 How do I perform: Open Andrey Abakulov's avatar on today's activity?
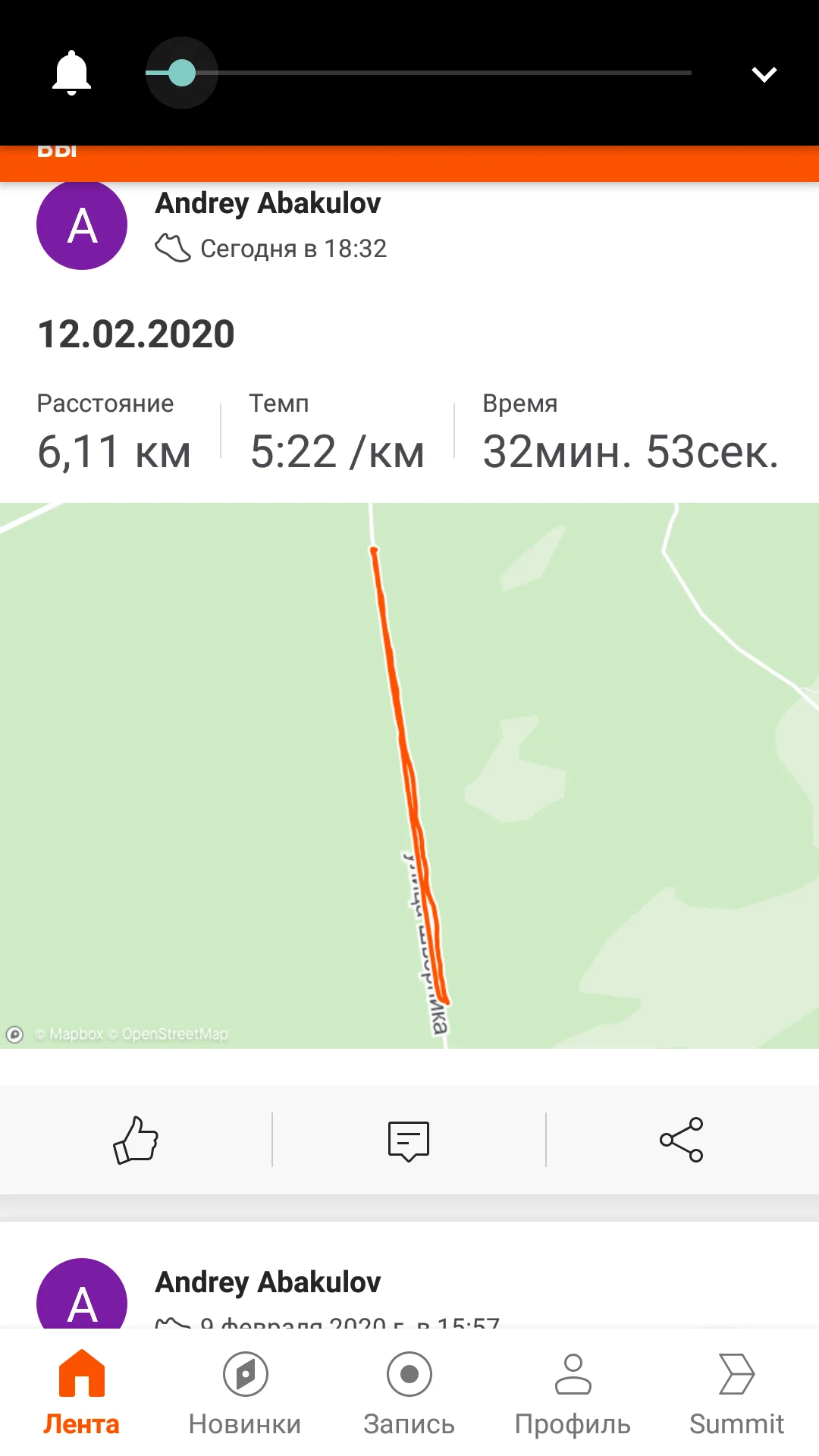click(82, 225)
